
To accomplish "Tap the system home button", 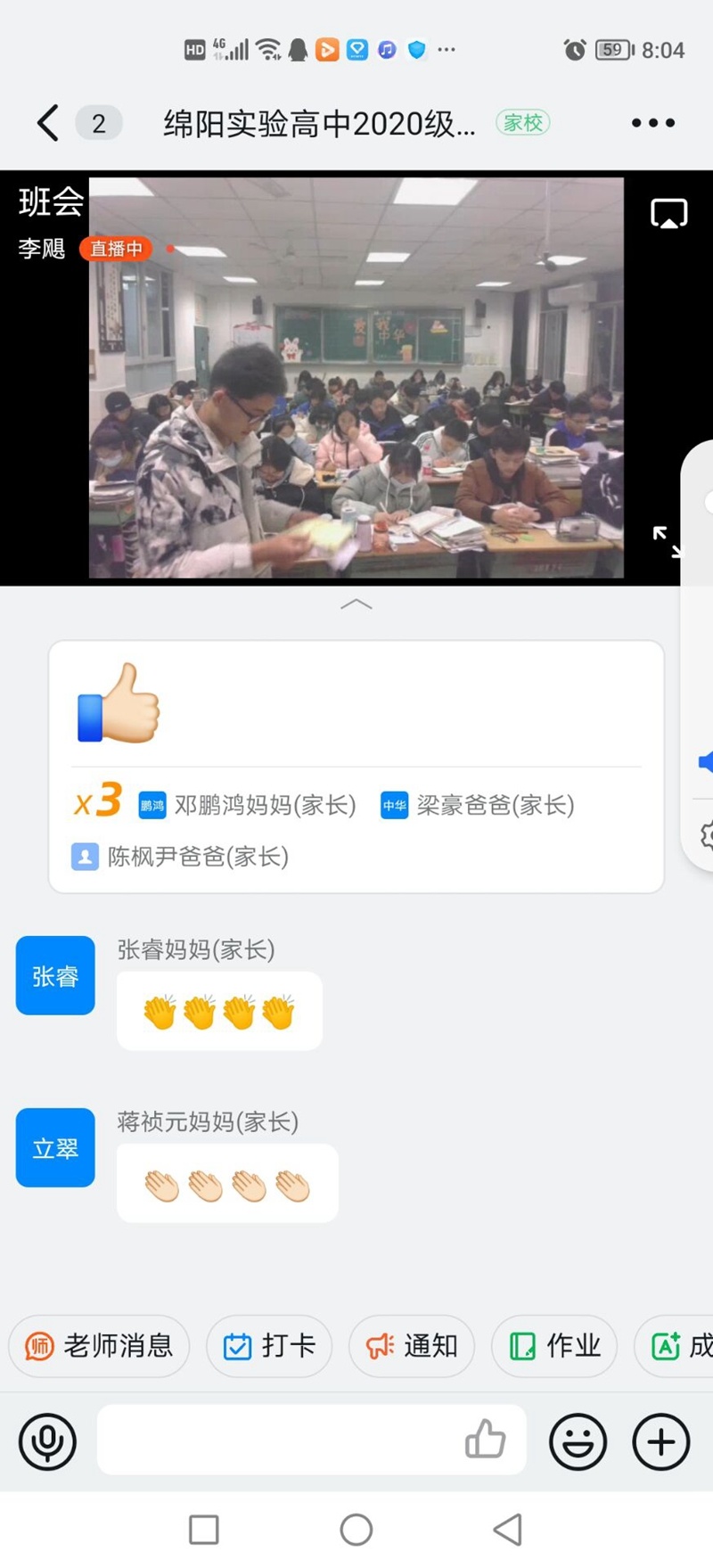I will (356, 1530).
